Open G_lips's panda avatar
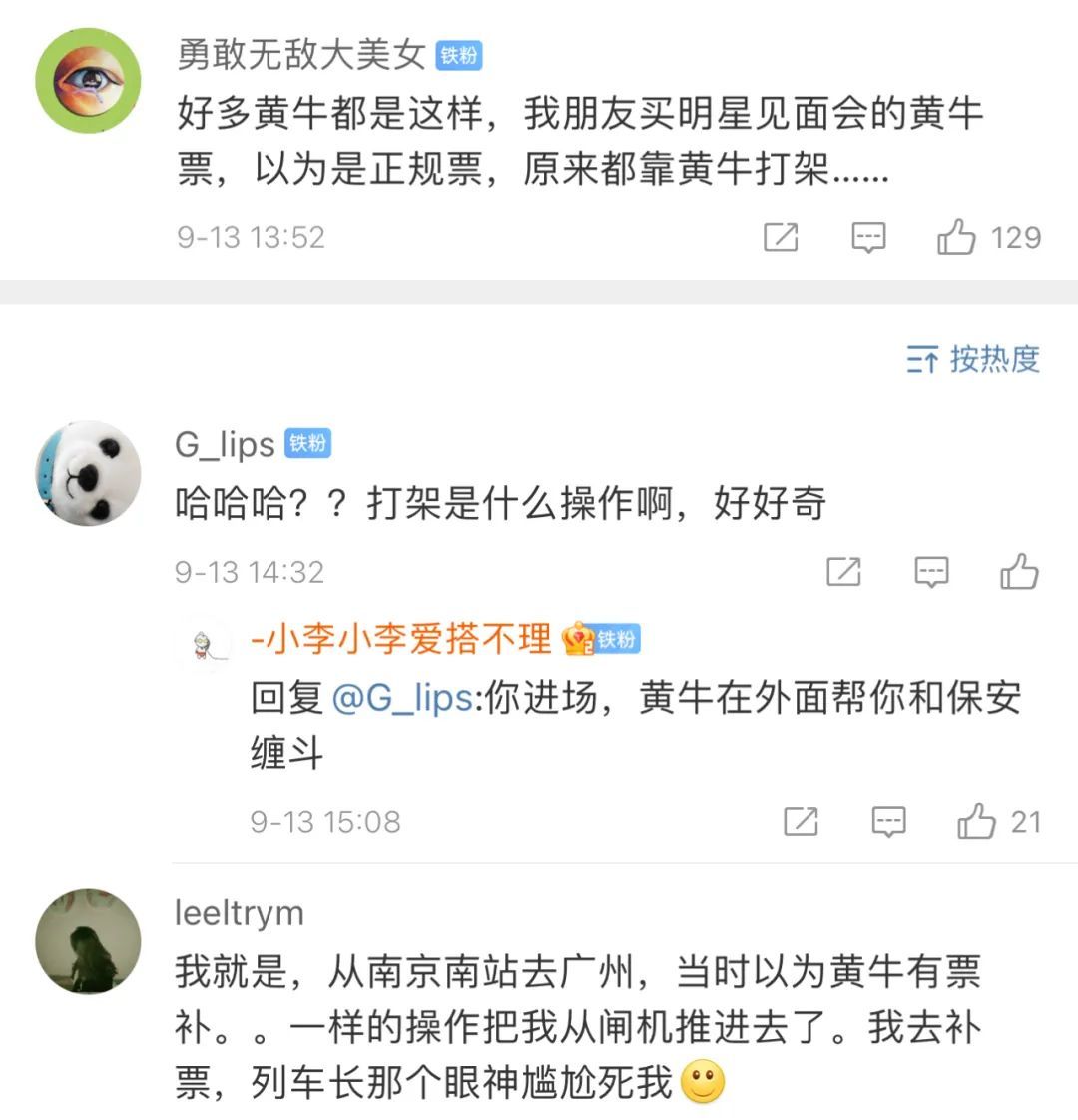The height and width of the screenshot is (1120, 1078). coord(88,472)
